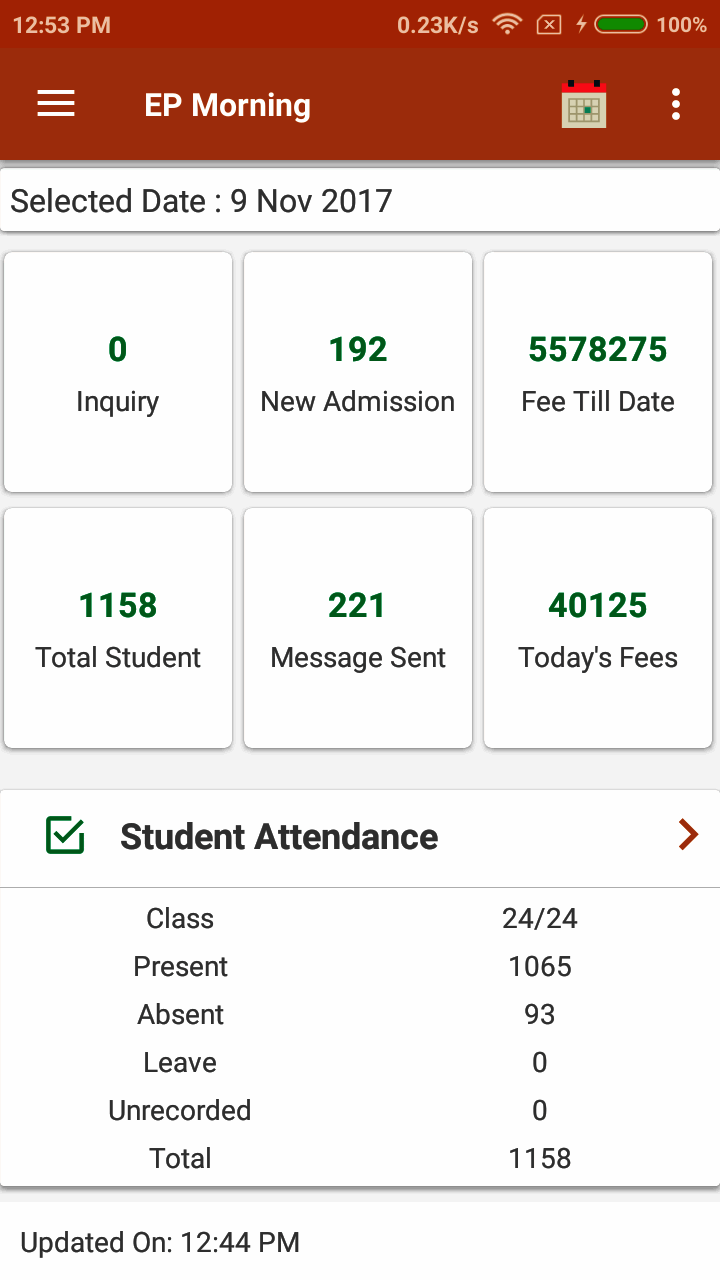
Task: View the New Admission card
Action: pyautogui.click(x=358, y=372)
